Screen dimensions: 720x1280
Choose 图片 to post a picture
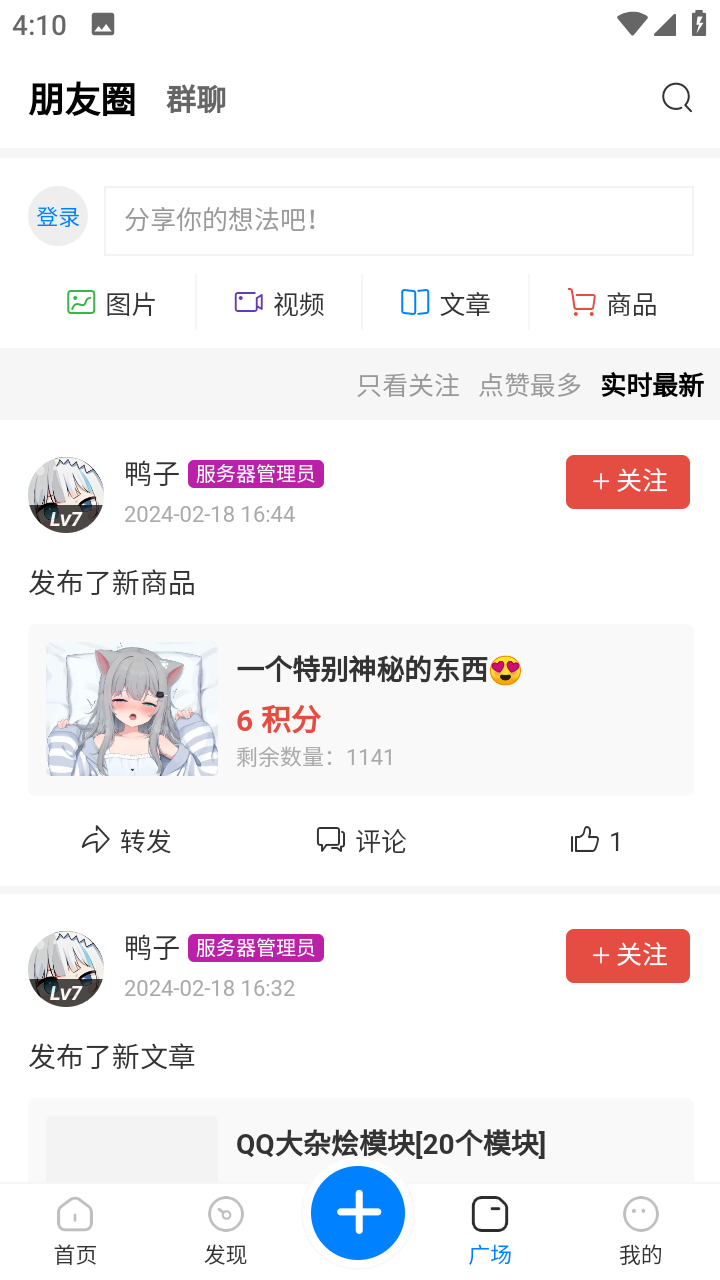pos(111,303)
